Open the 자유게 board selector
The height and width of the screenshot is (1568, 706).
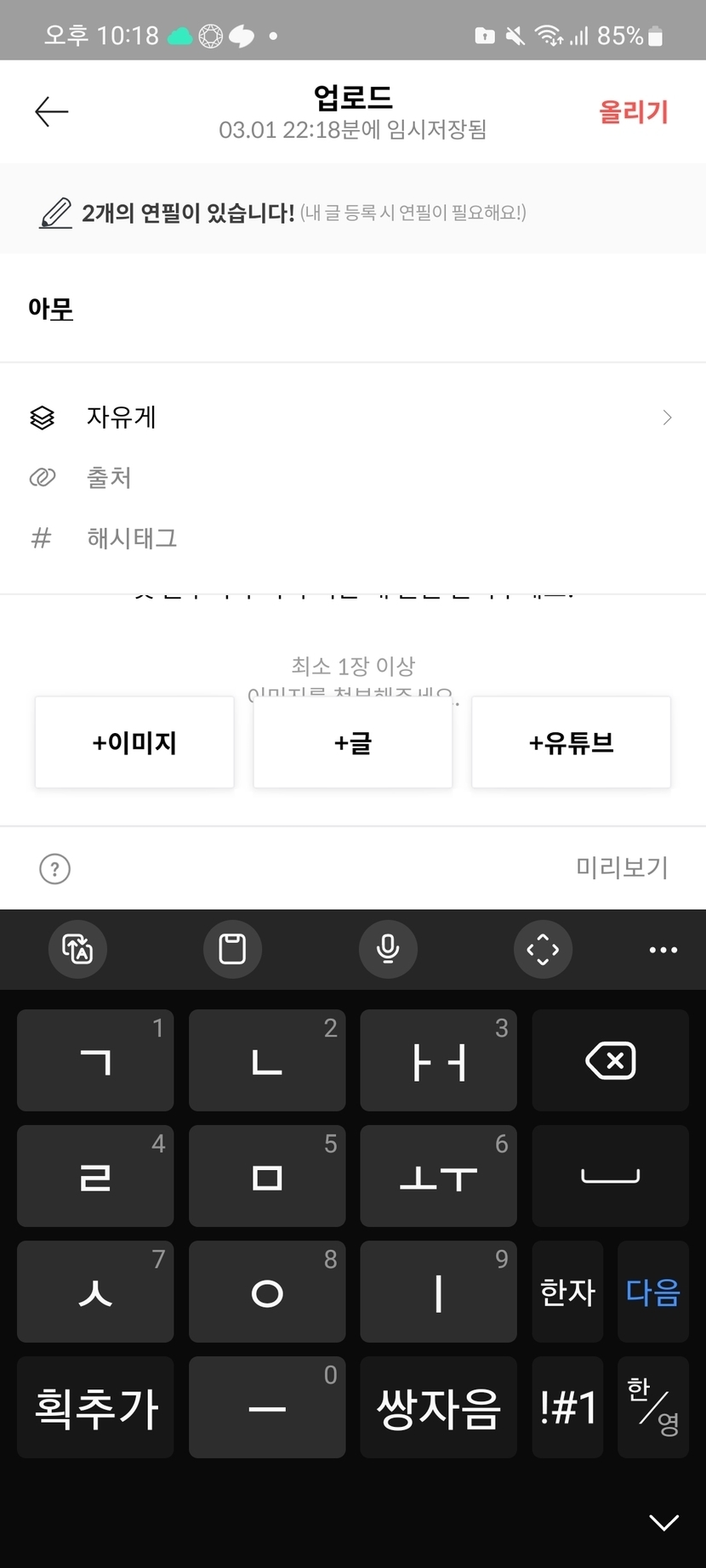pyautogui.click(x=353, y=418)
